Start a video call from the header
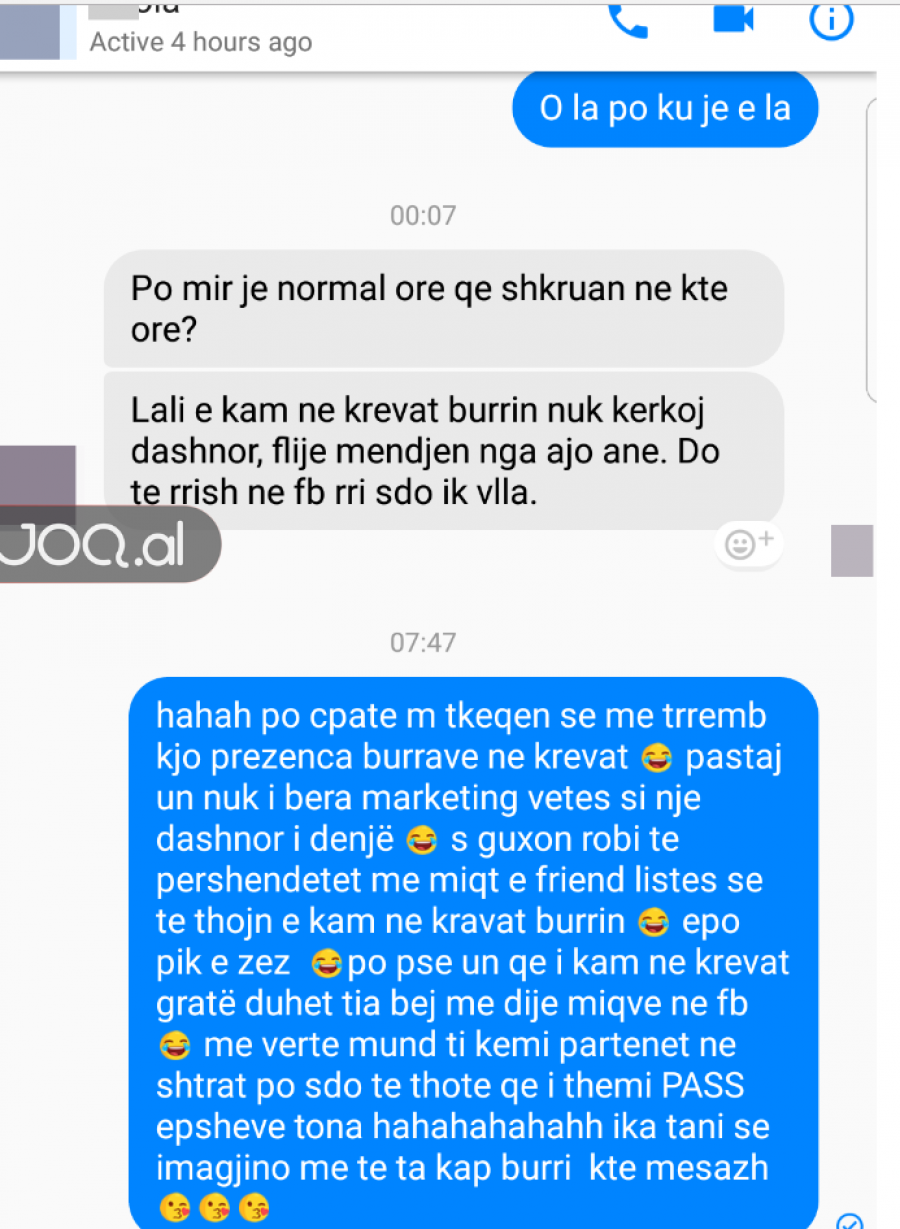This screenshot has width=900, height=1229. [x=733, y=19]
